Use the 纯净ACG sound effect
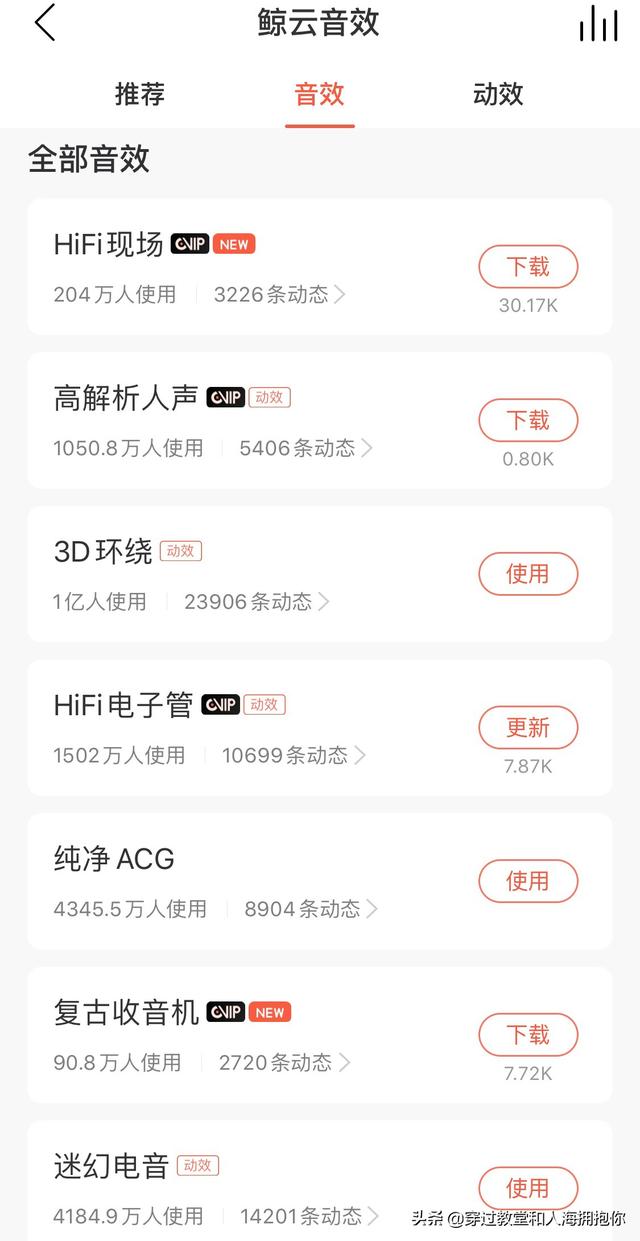640x1241 pixels. tap(528, 881)
